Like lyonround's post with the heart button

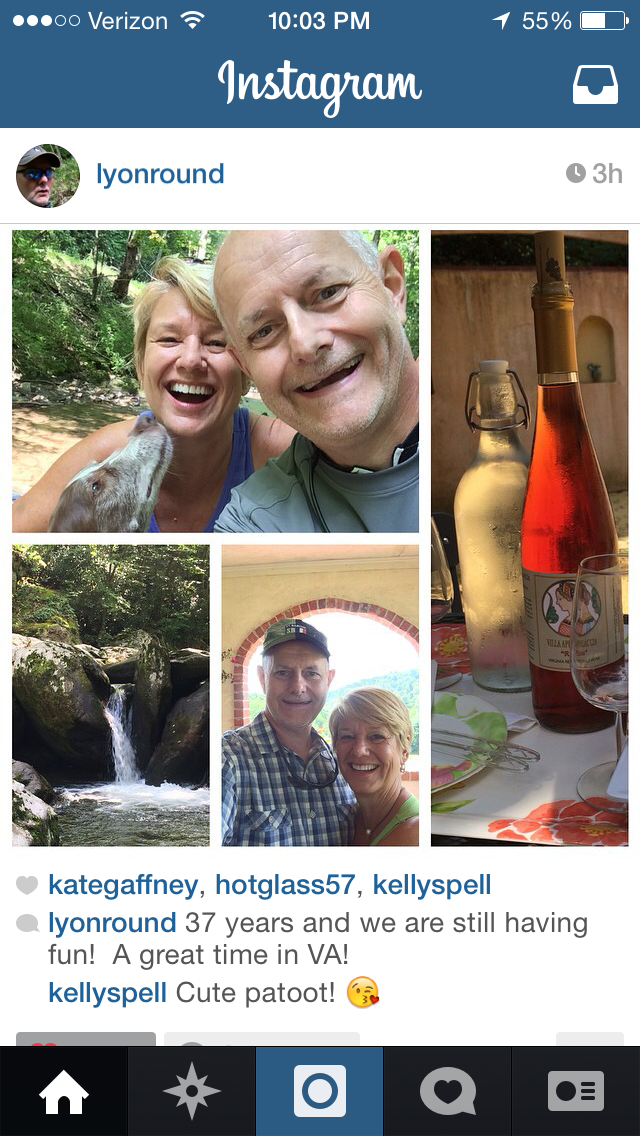86,1040
